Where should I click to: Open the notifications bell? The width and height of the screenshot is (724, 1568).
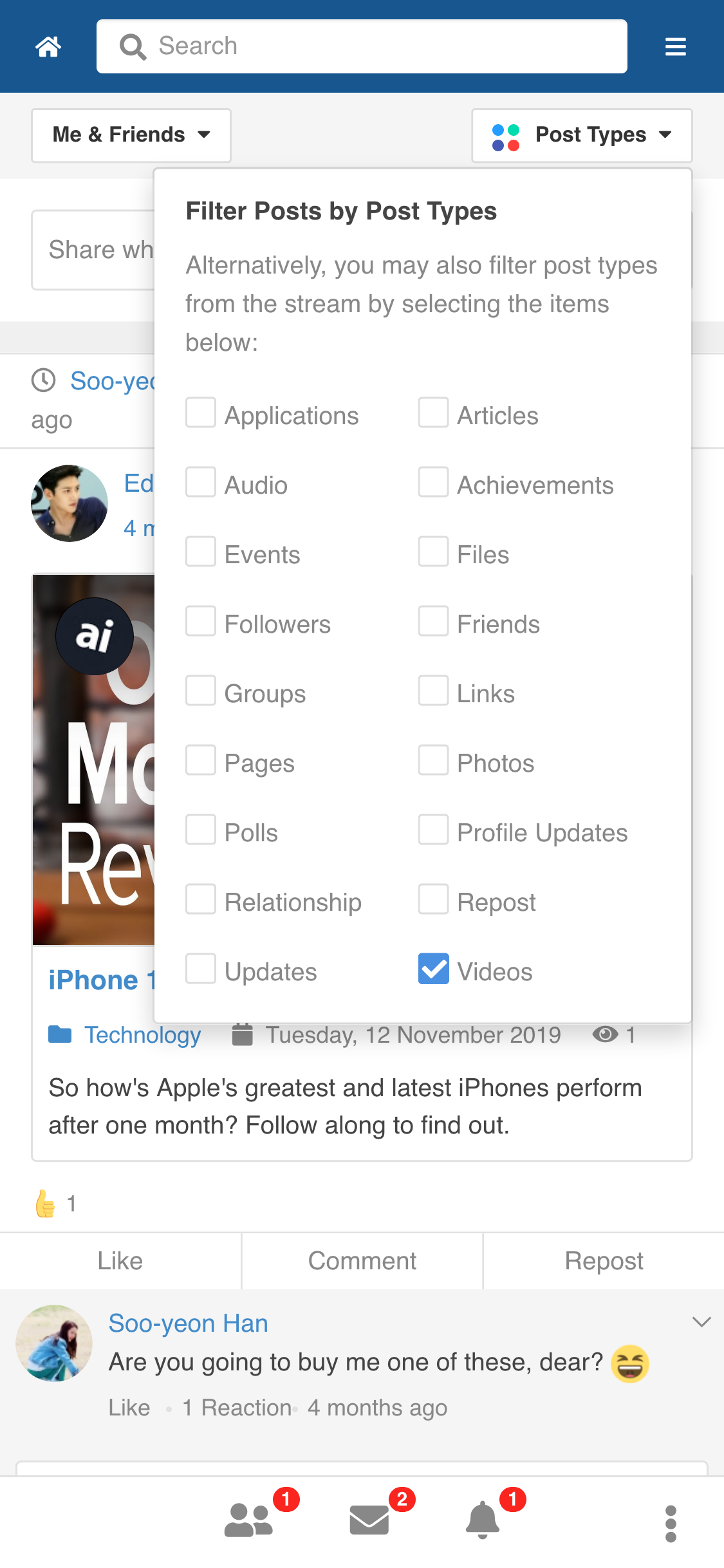point(482,1520)
